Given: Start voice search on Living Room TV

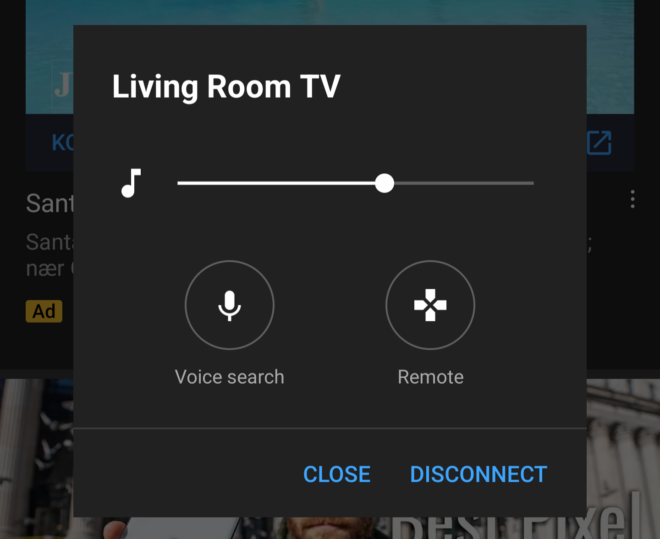Looking at the screenshot, I should click(229, 305).
